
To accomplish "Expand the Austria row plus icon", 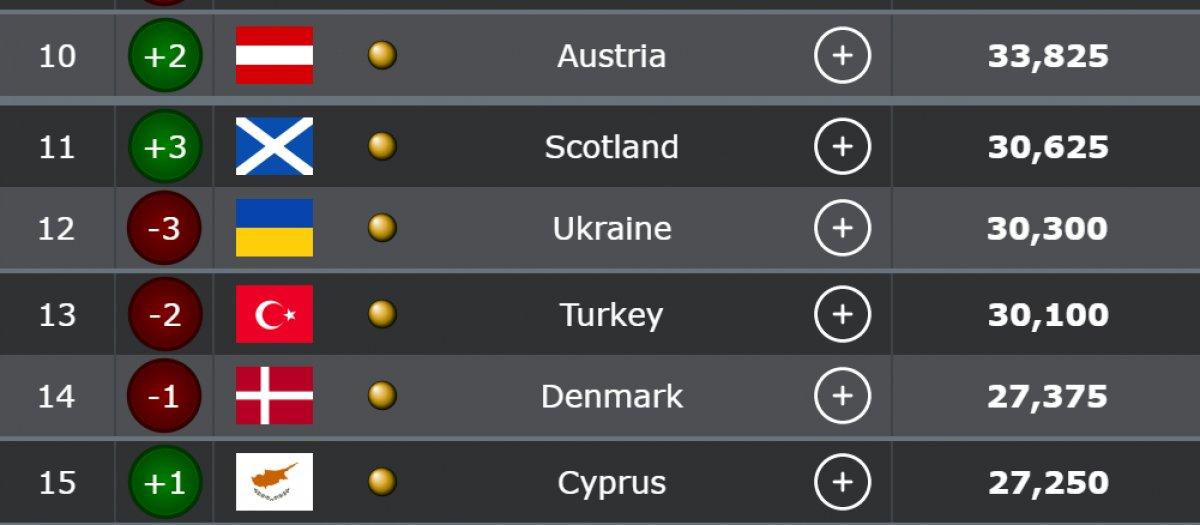I will coord(842,55).
